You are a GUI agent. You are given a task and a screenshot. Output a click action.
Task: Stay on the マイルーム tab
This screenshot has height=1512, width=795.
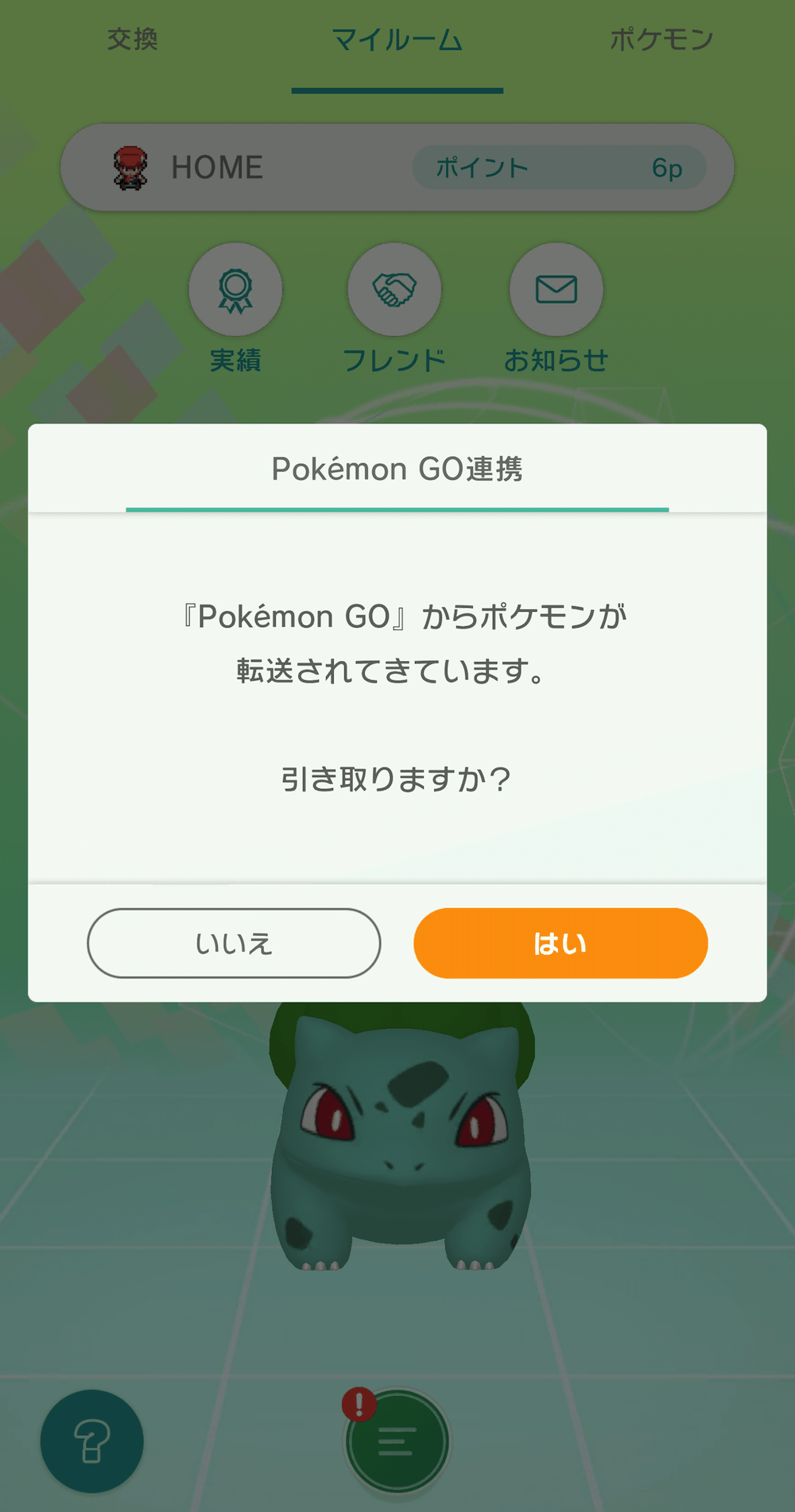click(x=397, y=38)
